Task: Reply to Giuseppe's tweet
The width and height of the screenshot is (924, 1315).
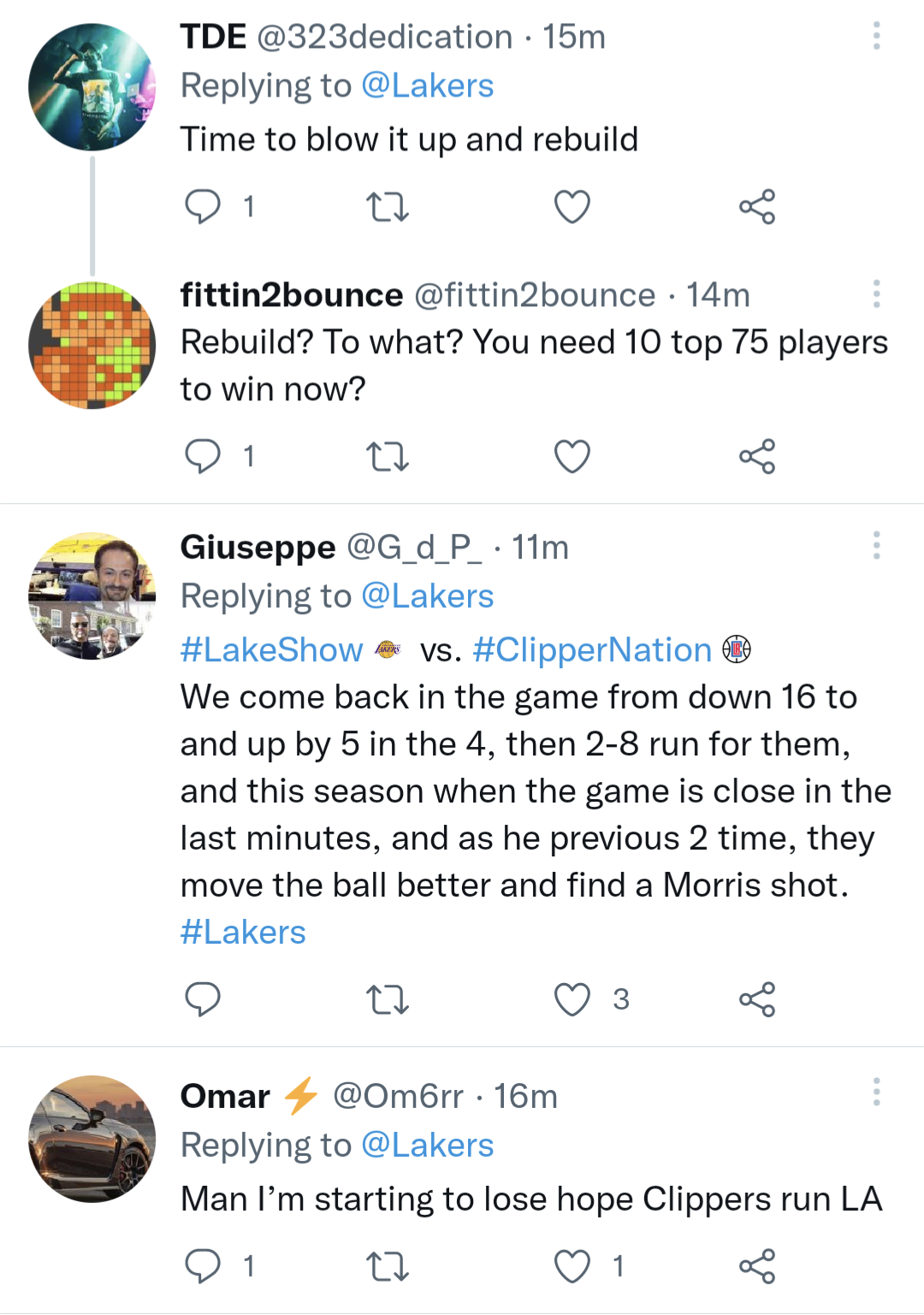Action: click(x=203, y=998)
